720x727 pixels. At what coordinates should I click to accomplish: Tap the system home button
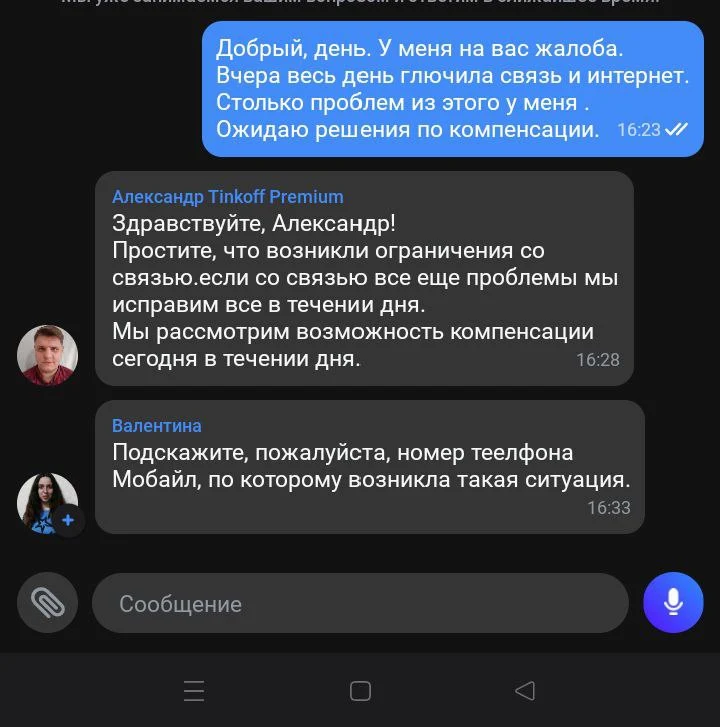[360, 691]
